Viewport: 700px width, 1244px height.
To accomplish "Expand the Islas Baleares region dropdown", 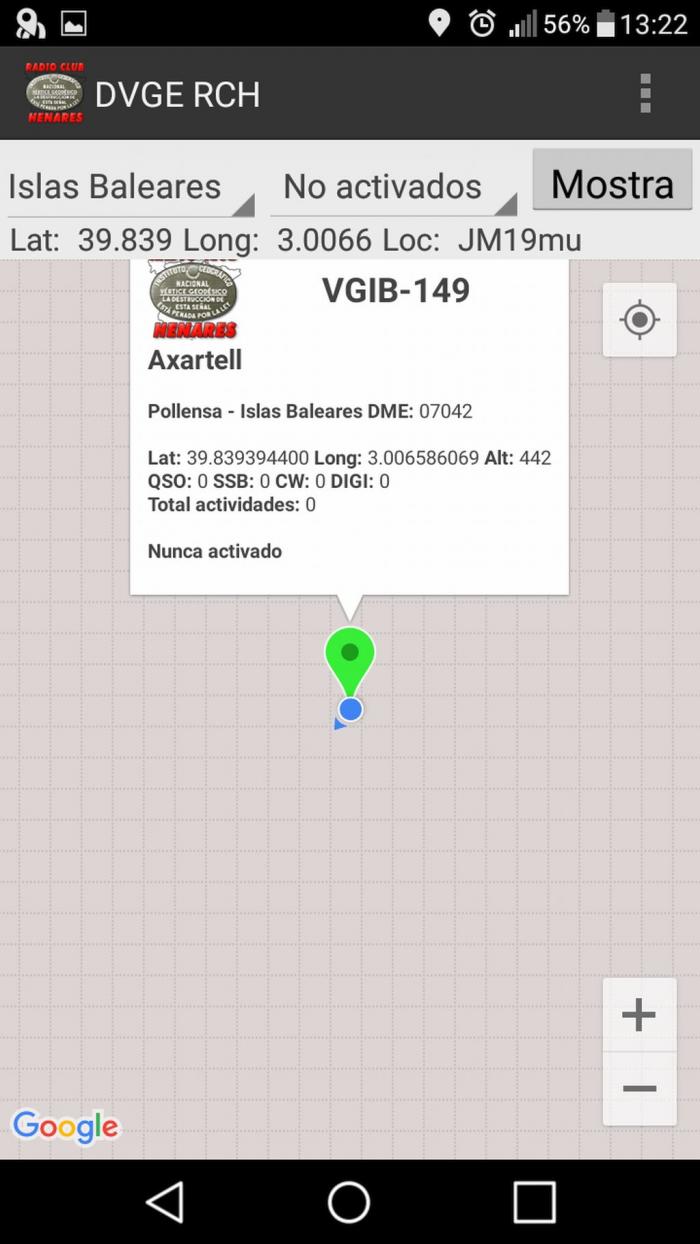I will pyautogui.click(x=131, y=188).
